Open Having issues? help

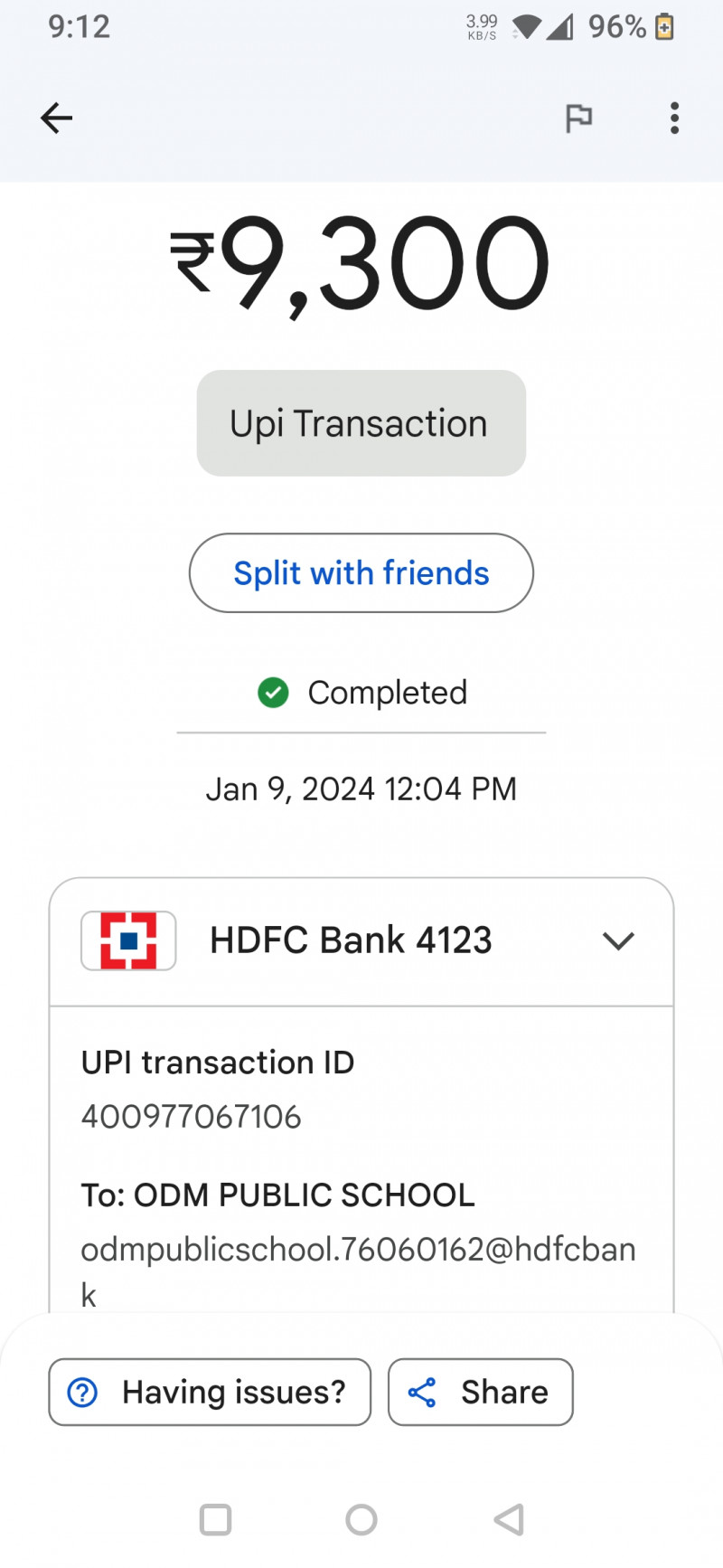tap(210, 1392)
